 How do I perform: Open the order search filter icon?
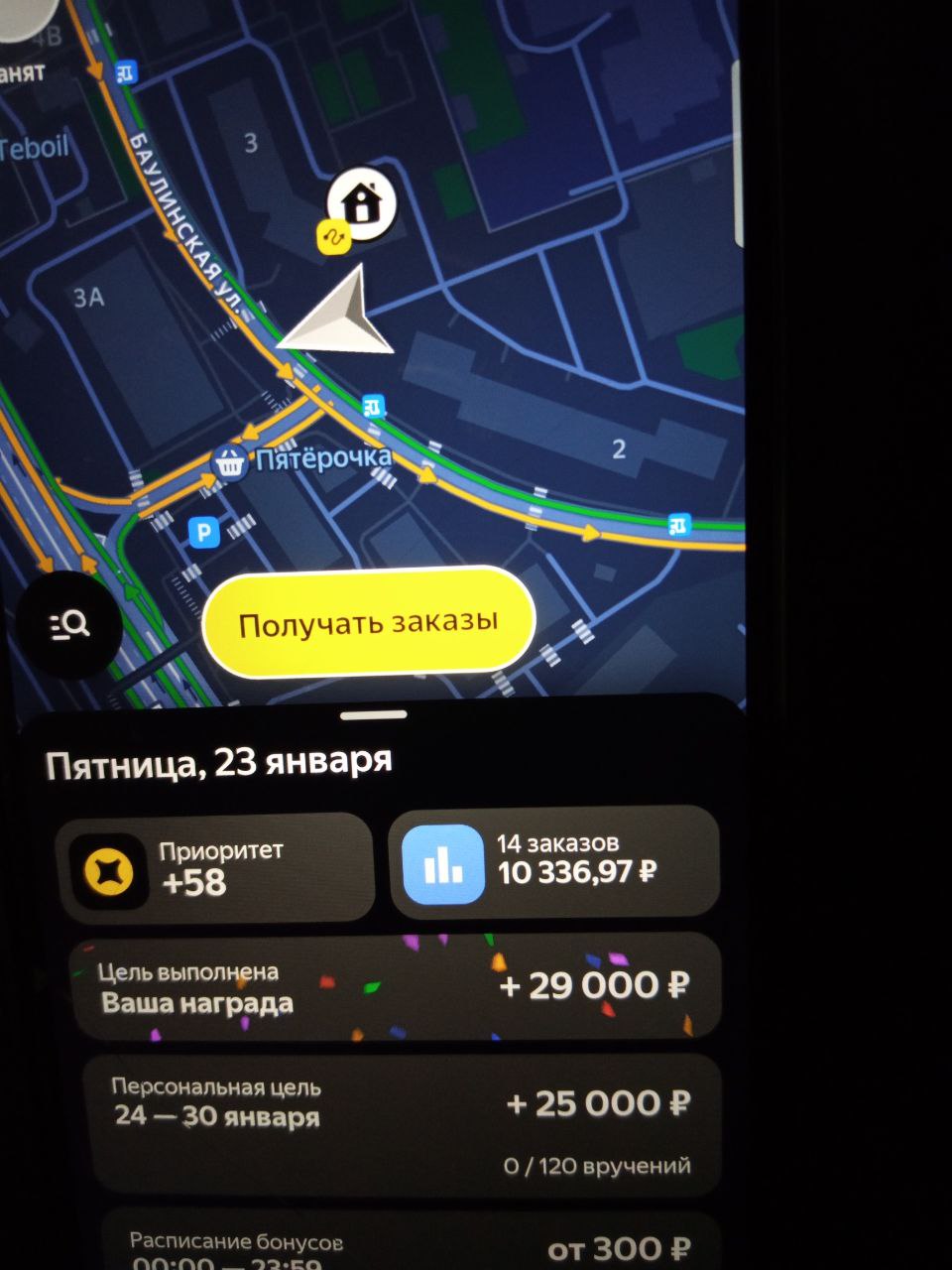(69, 625)
